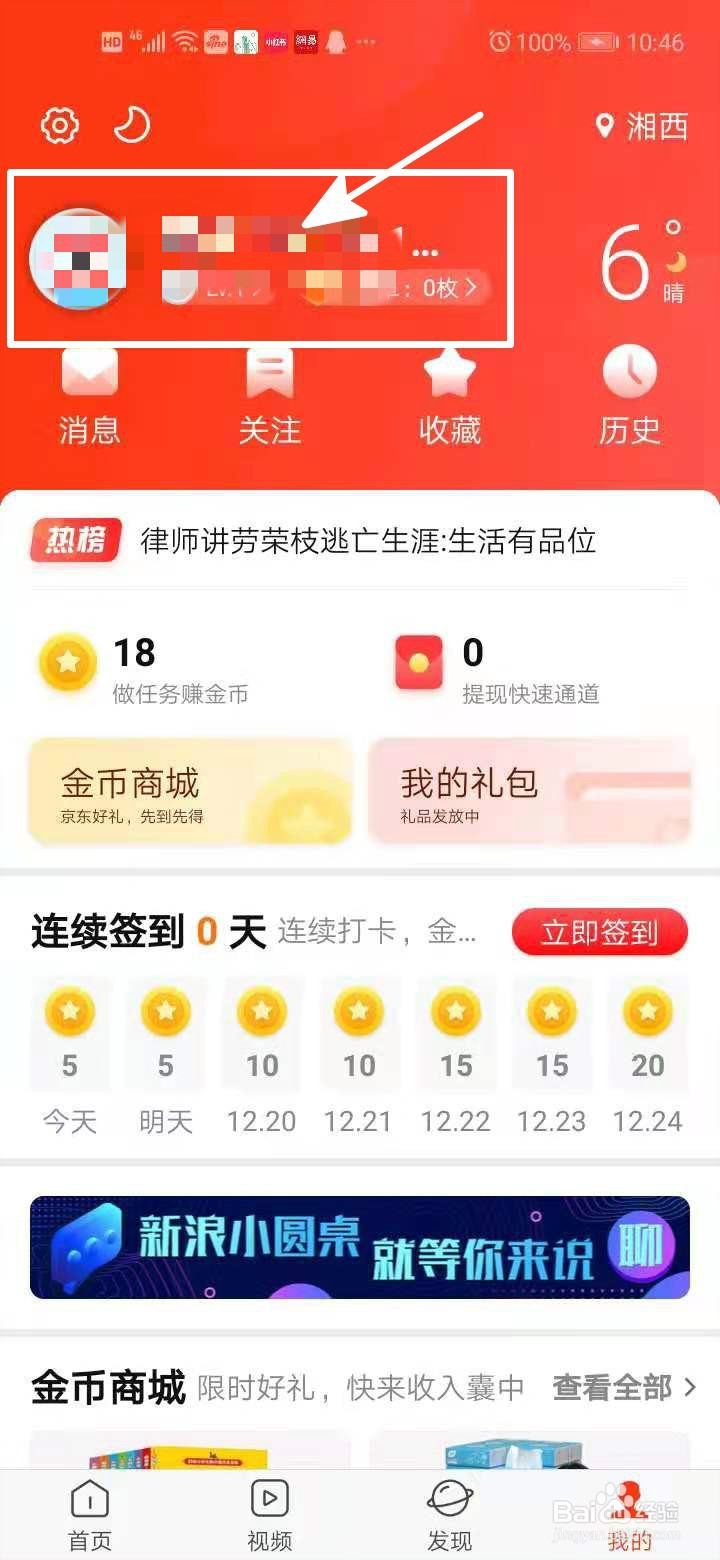
Task: Open 消息 messages
Action: [x=89, y=395]
